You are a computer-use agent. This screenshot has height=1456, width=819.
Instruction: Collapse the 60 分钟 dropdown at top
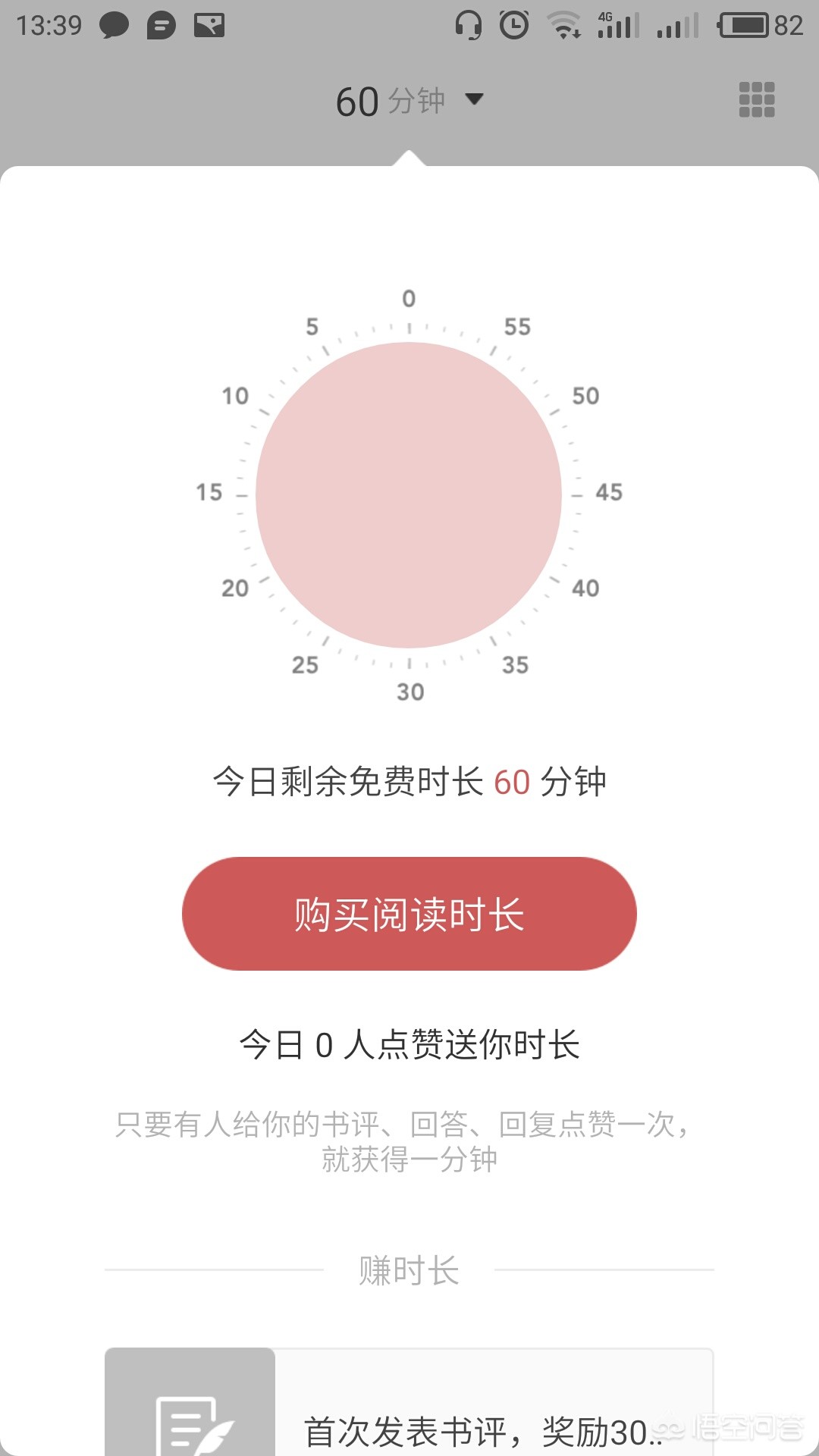pos(409,100)
